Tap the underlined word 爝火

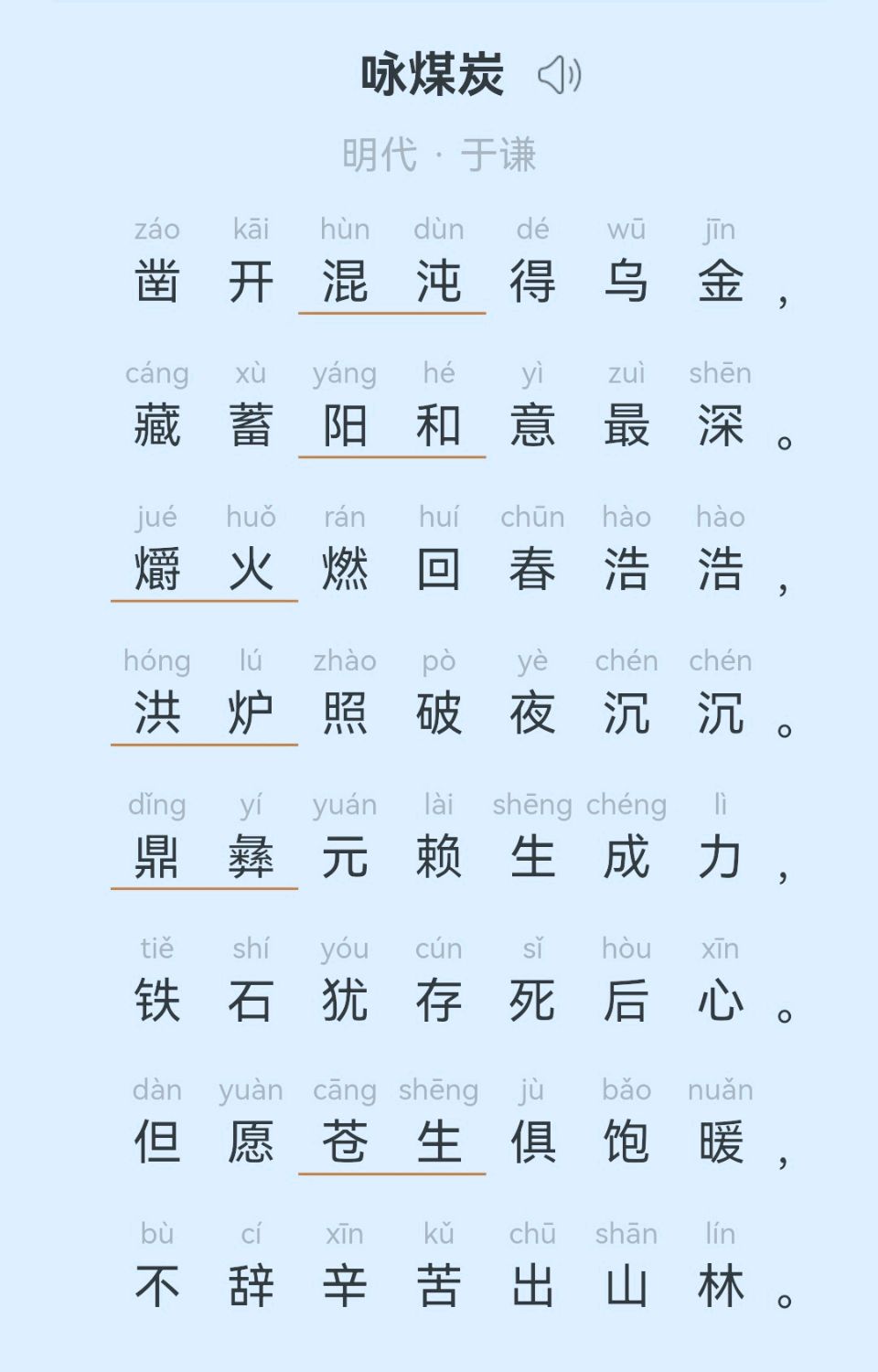pos(204,570)
